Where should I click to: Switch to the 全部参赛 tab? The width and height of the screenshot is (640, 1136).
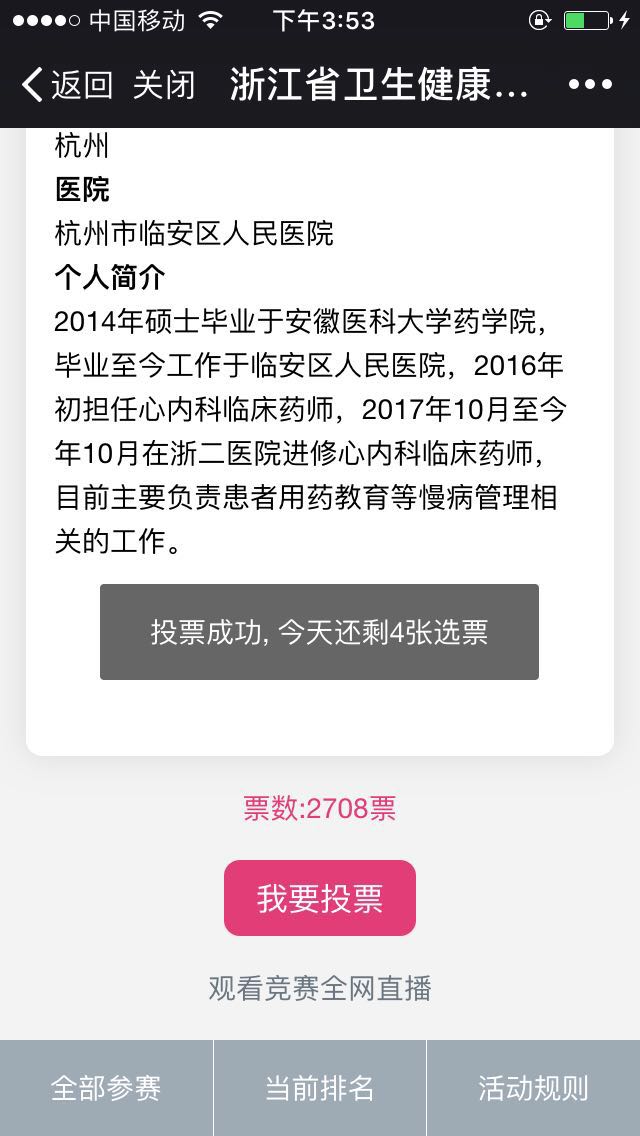click(x=106, y=1088)
